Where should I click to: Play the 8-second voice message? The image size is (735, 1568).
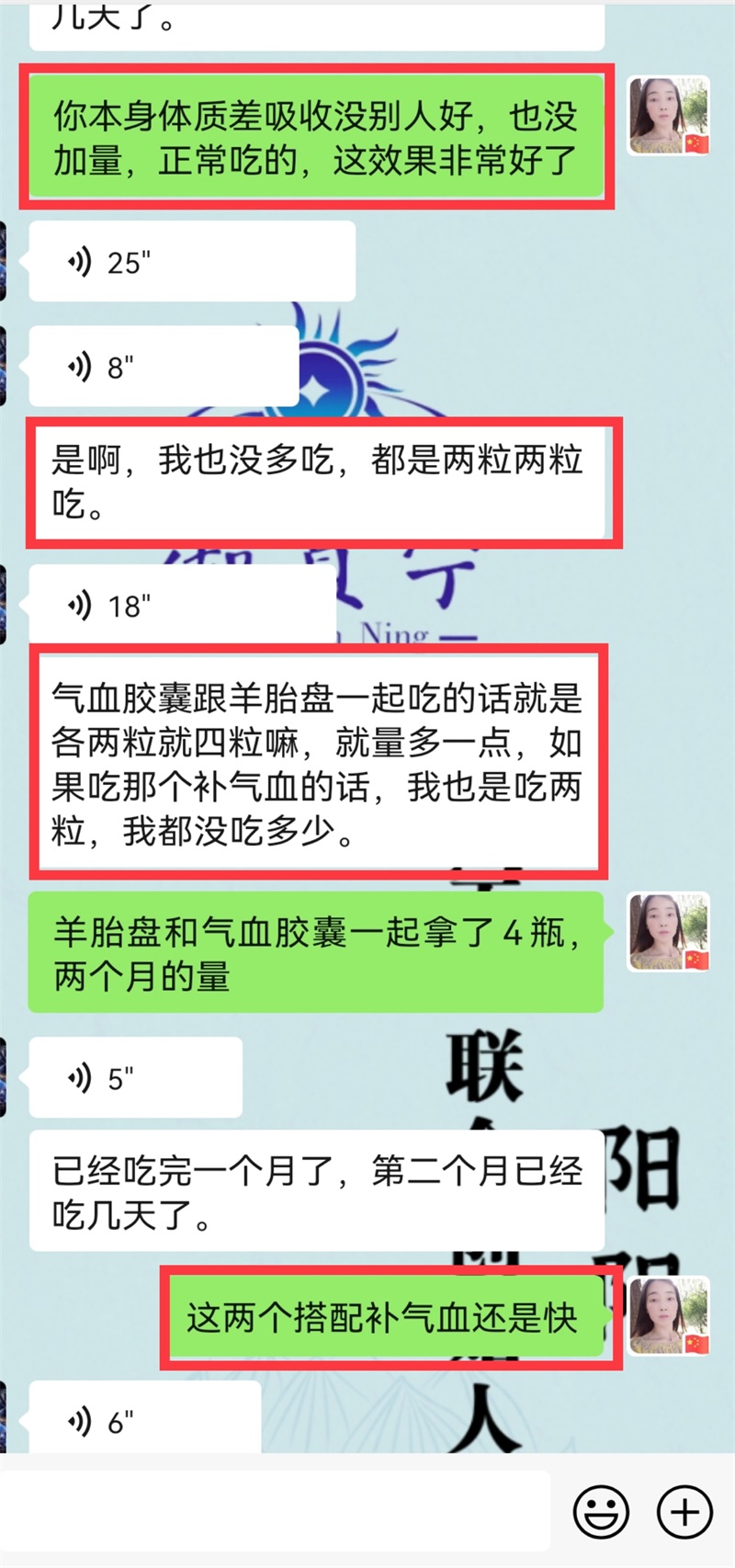coord(164,367)
